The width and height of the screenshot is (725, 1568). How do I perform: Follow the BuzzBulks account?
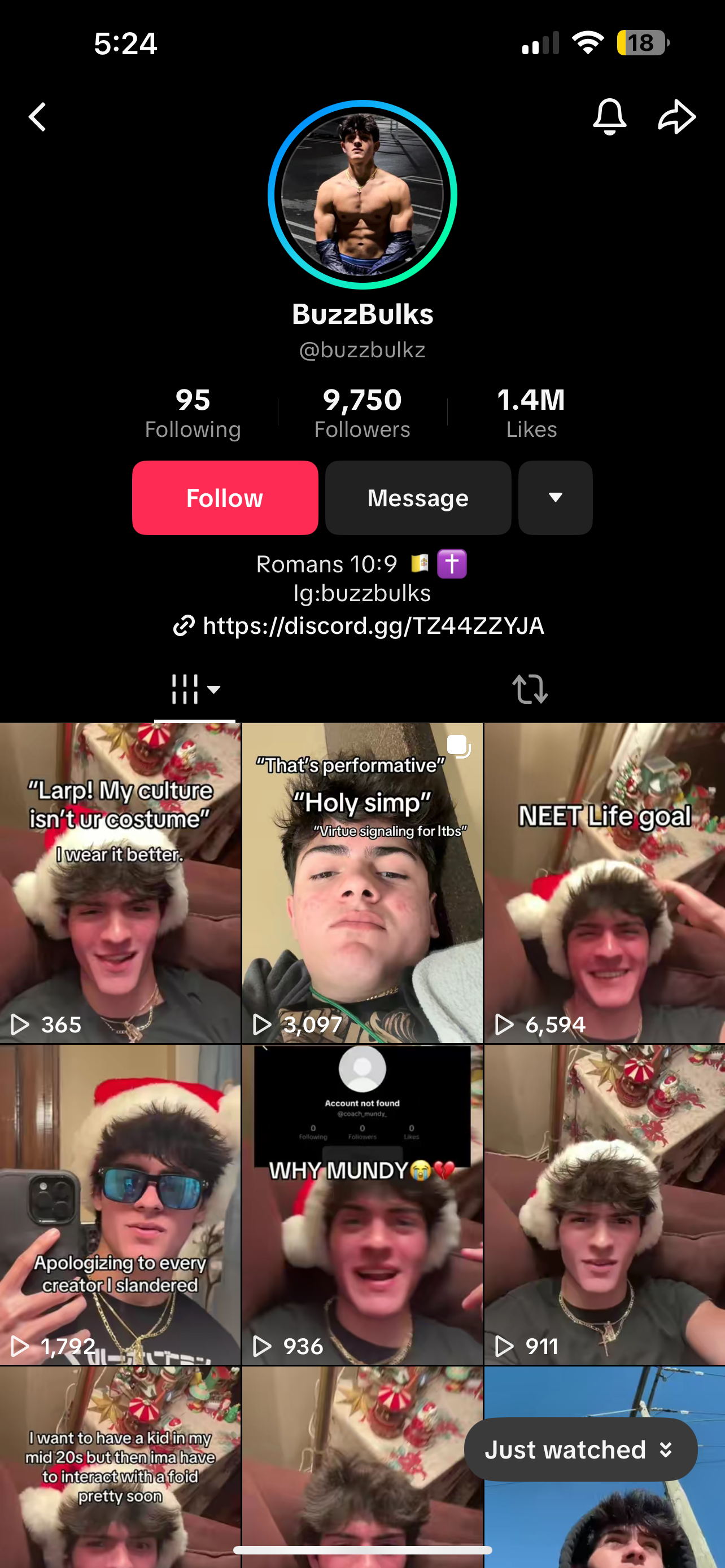click(x=225, y=498)
